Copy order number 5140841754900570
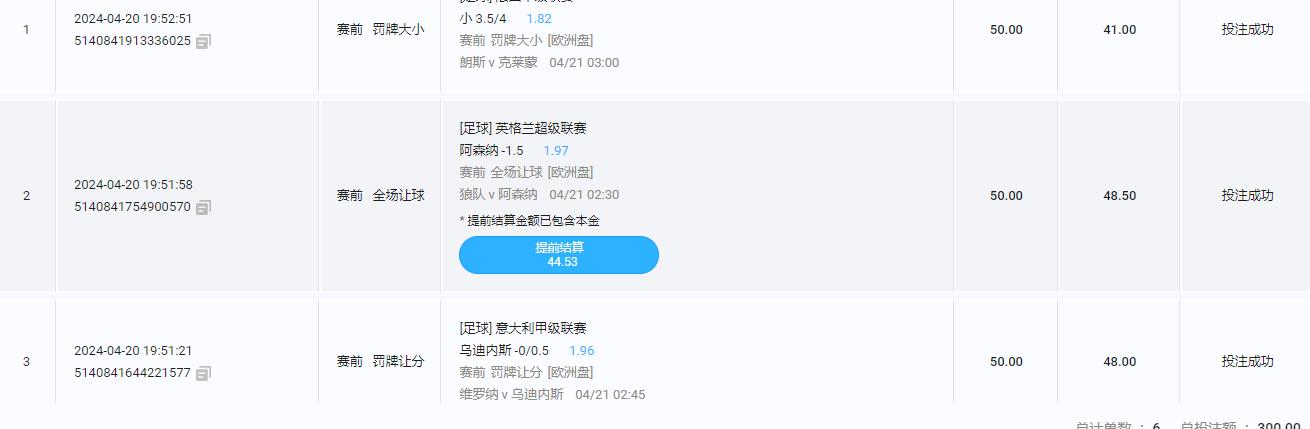The height and width of the screenshot is (429, 1310). coord(203,208)
